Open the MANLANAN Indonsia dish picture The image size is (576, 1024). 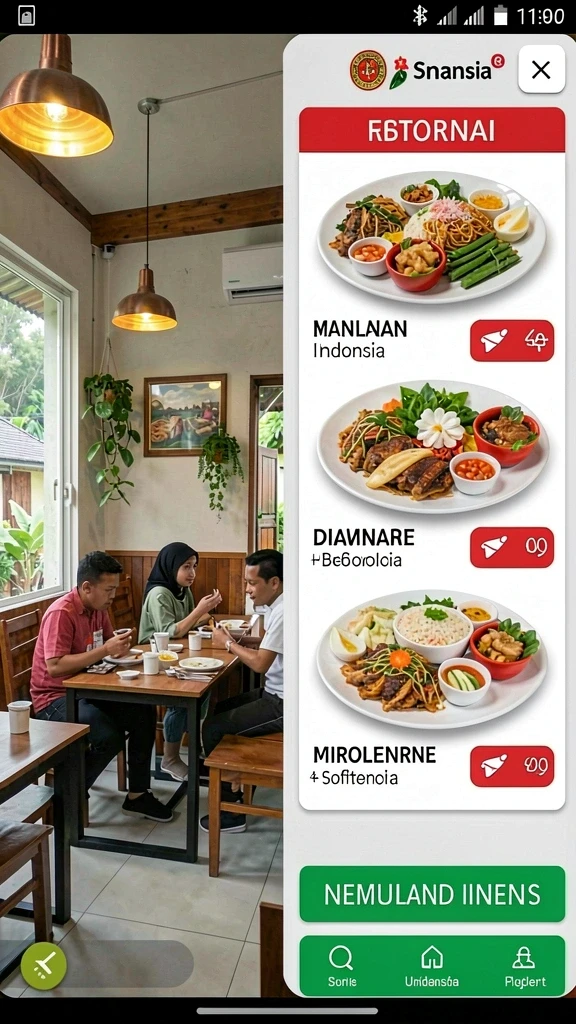click(432, 237)
